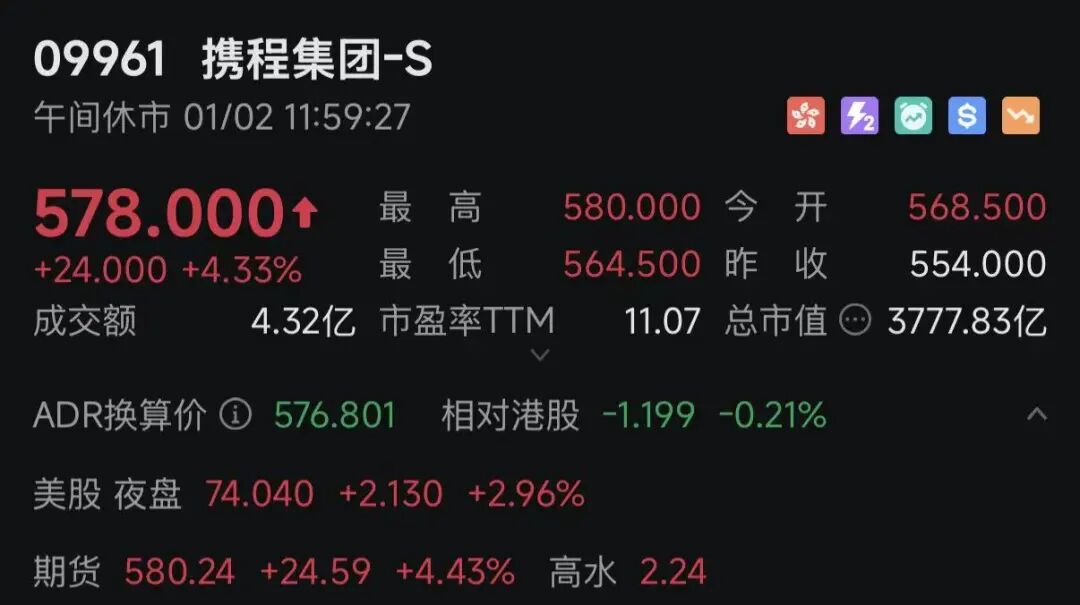
Task: Open the orange downward trend badge
Action: tap(1021, 116)
